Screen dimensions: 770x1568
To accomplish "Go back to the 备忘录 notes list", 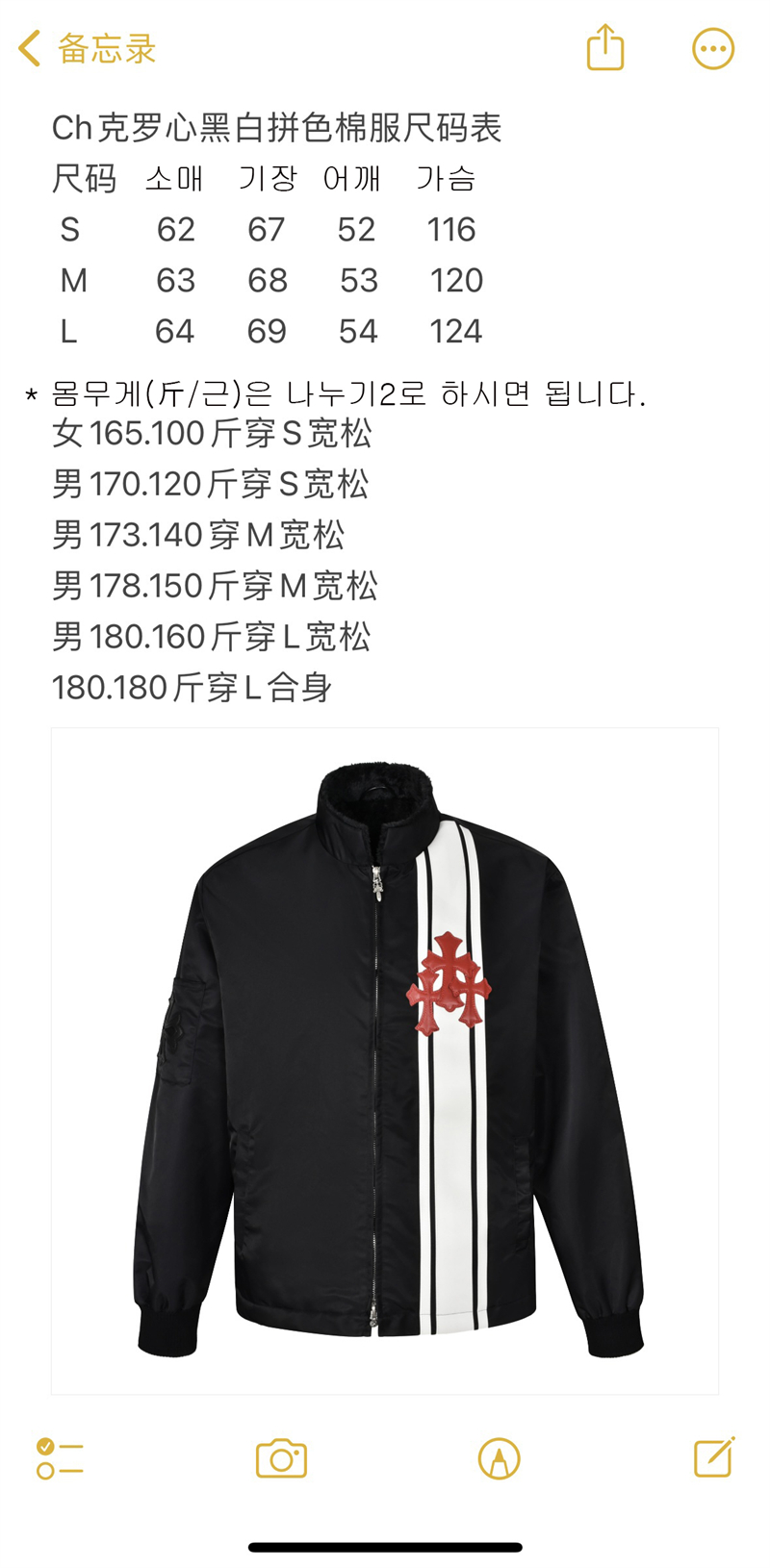I will [87, 48].
